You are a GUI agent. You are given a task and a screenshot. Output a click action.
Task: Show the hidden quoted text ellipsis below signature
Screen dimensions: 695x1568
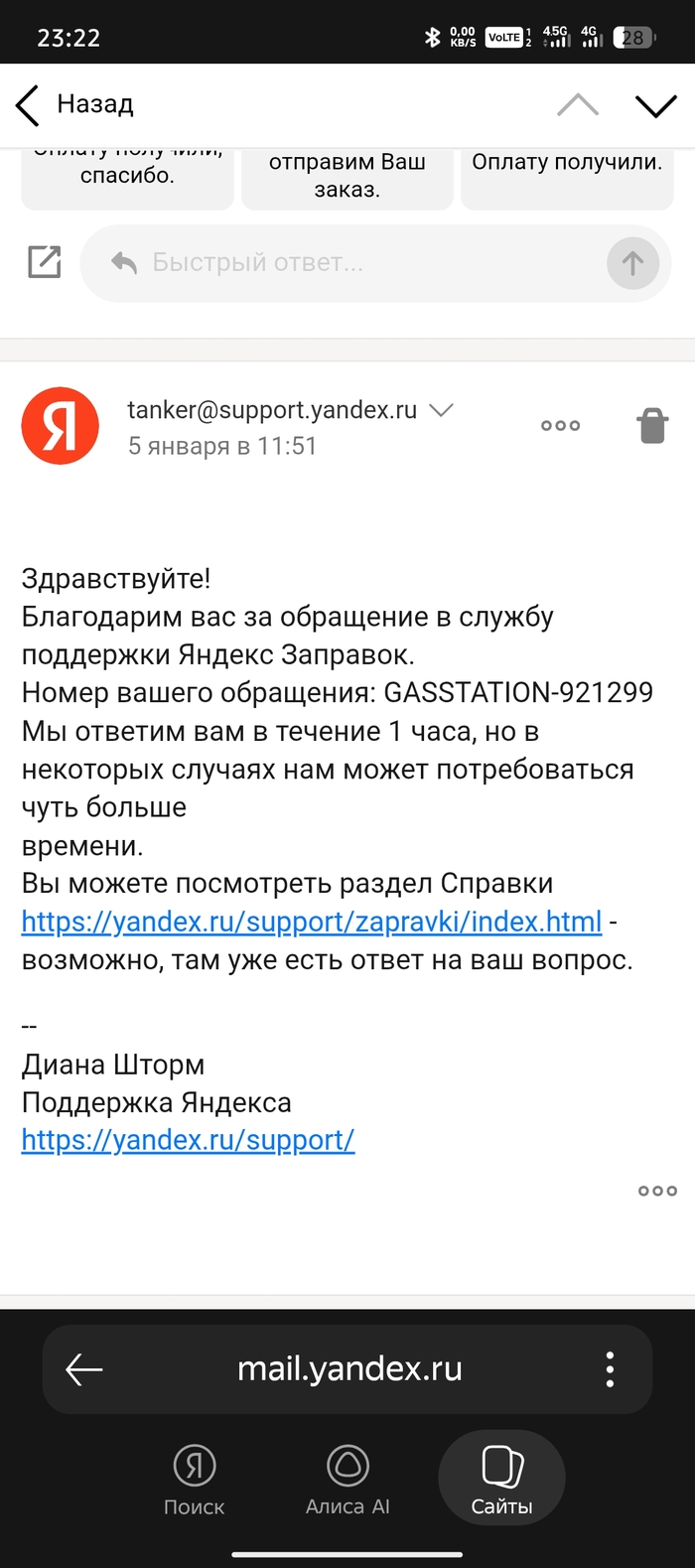tap(657, 1191)
